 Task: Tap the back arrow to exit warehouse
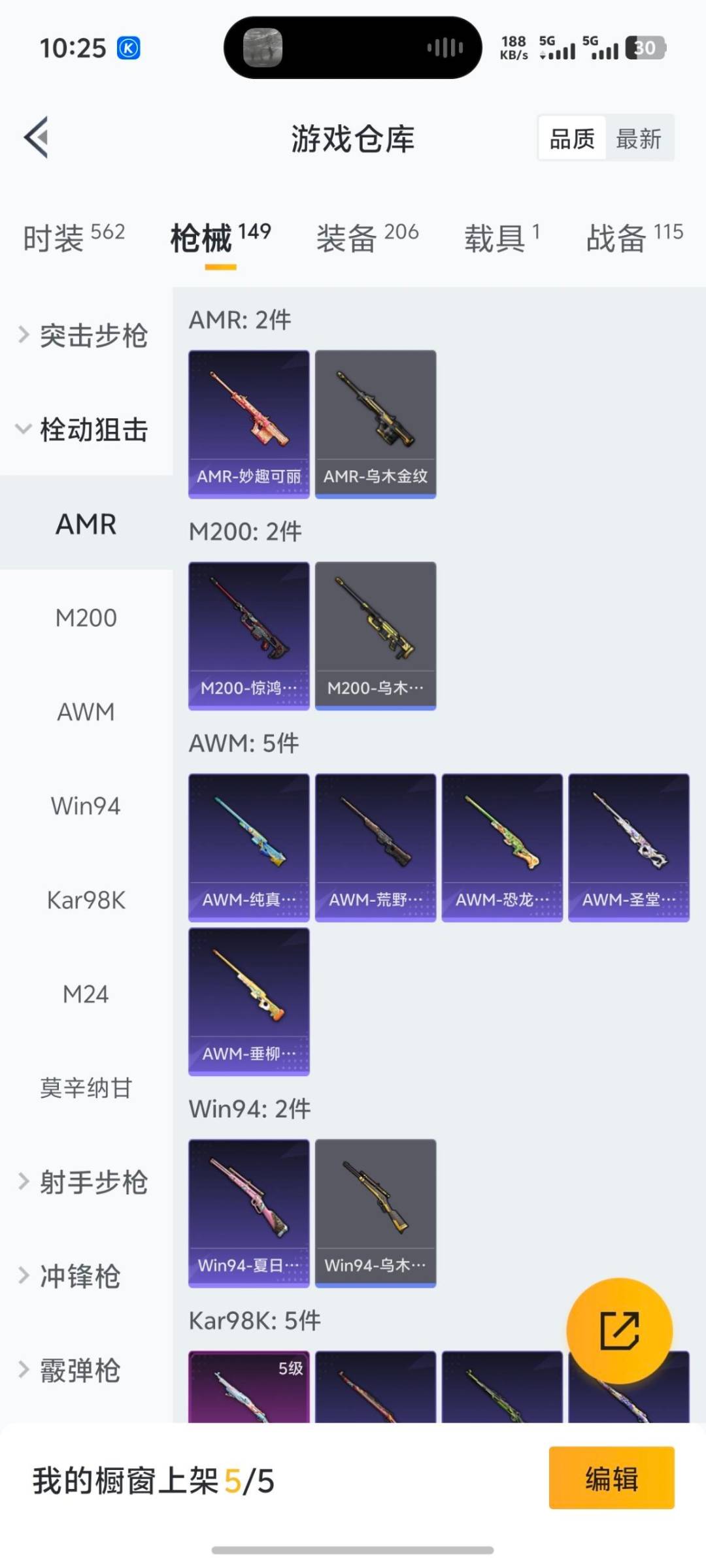pyautogui.click(x=37, y=137)
